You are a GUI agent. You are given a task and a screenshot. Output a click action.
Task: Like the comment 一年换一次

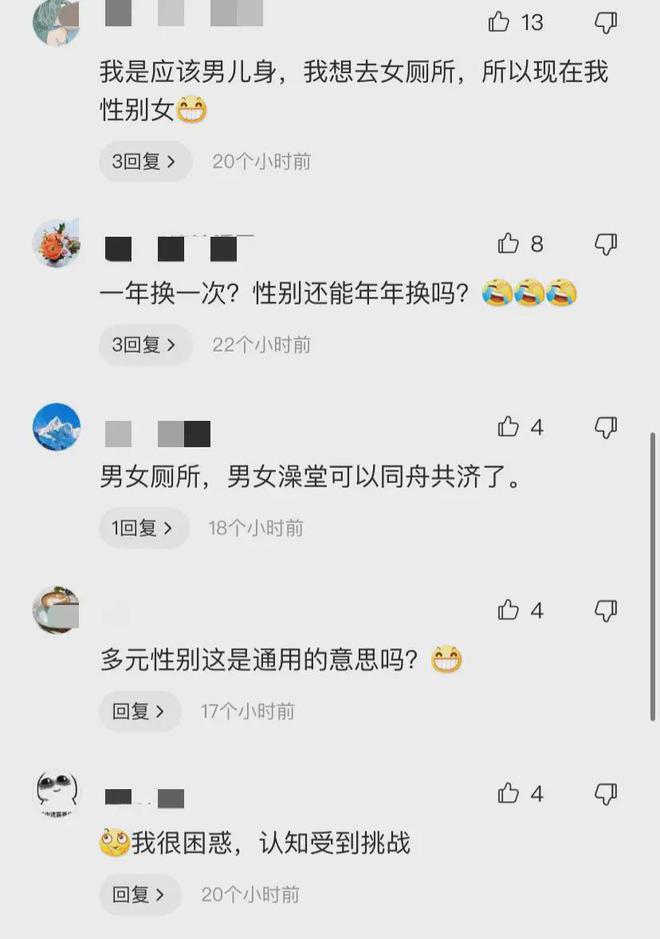[509, 243]
